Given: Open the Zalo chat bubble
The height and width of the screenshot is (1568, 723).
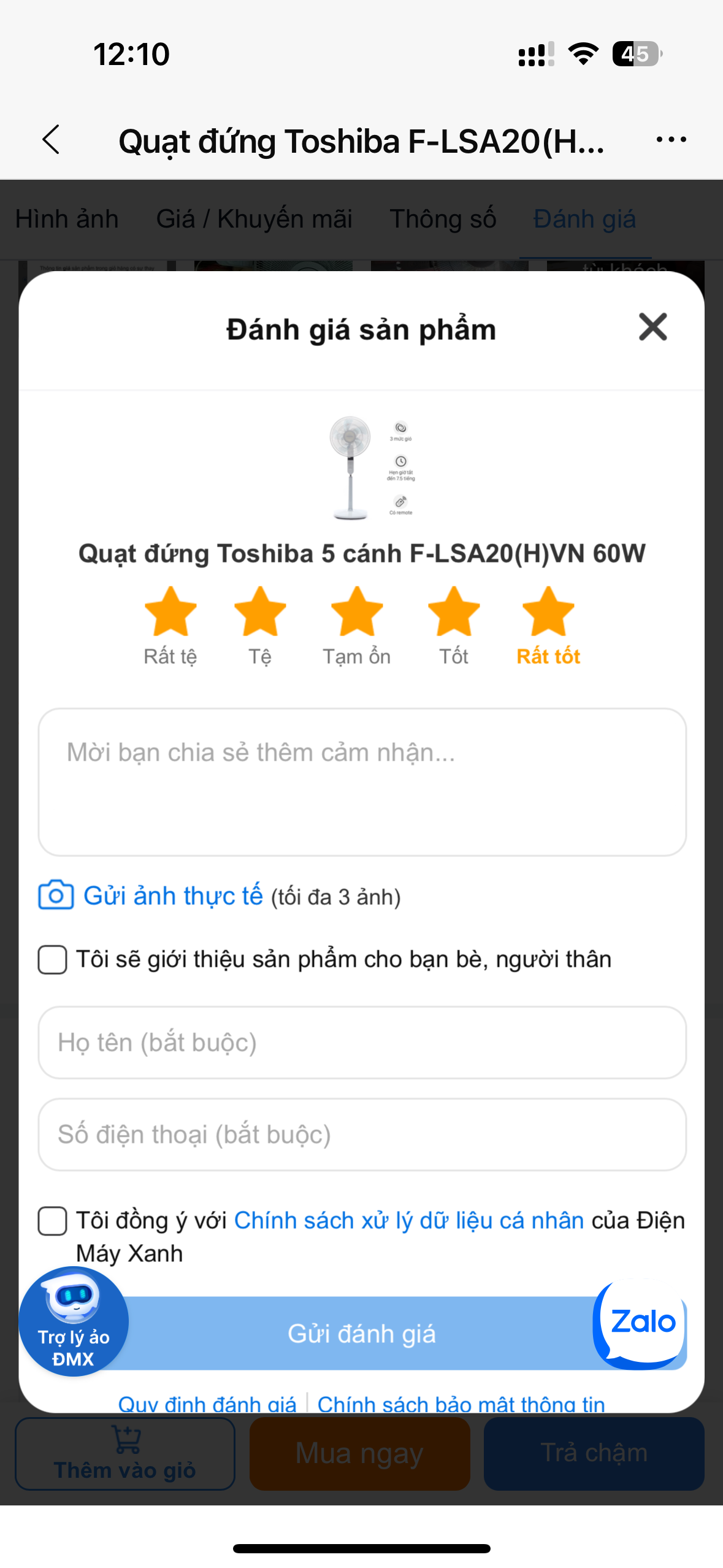Looking at the screenshot, I should coord(641,1323).
